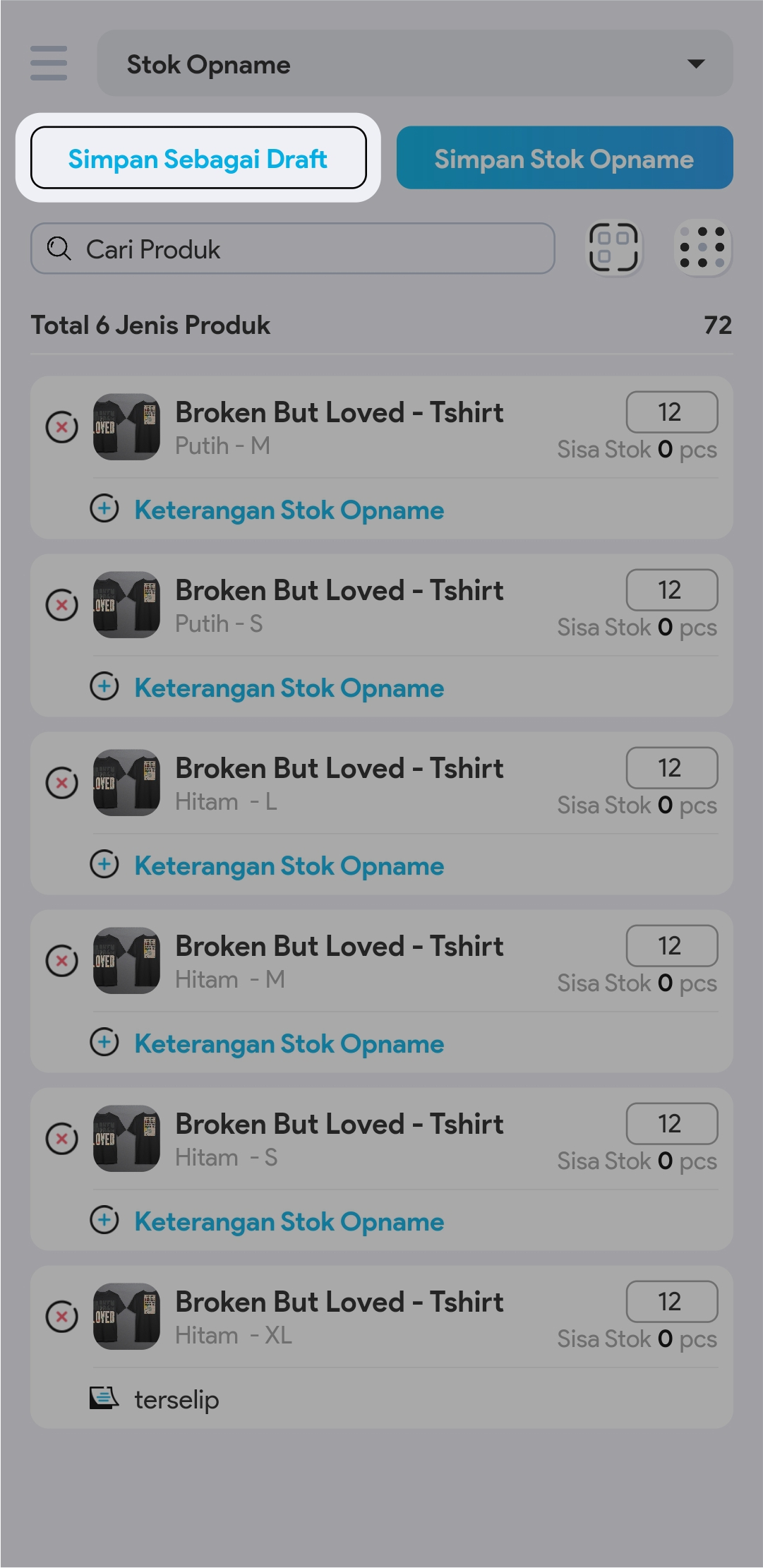Remove the Putih - S product

click(x=62, y=605)
